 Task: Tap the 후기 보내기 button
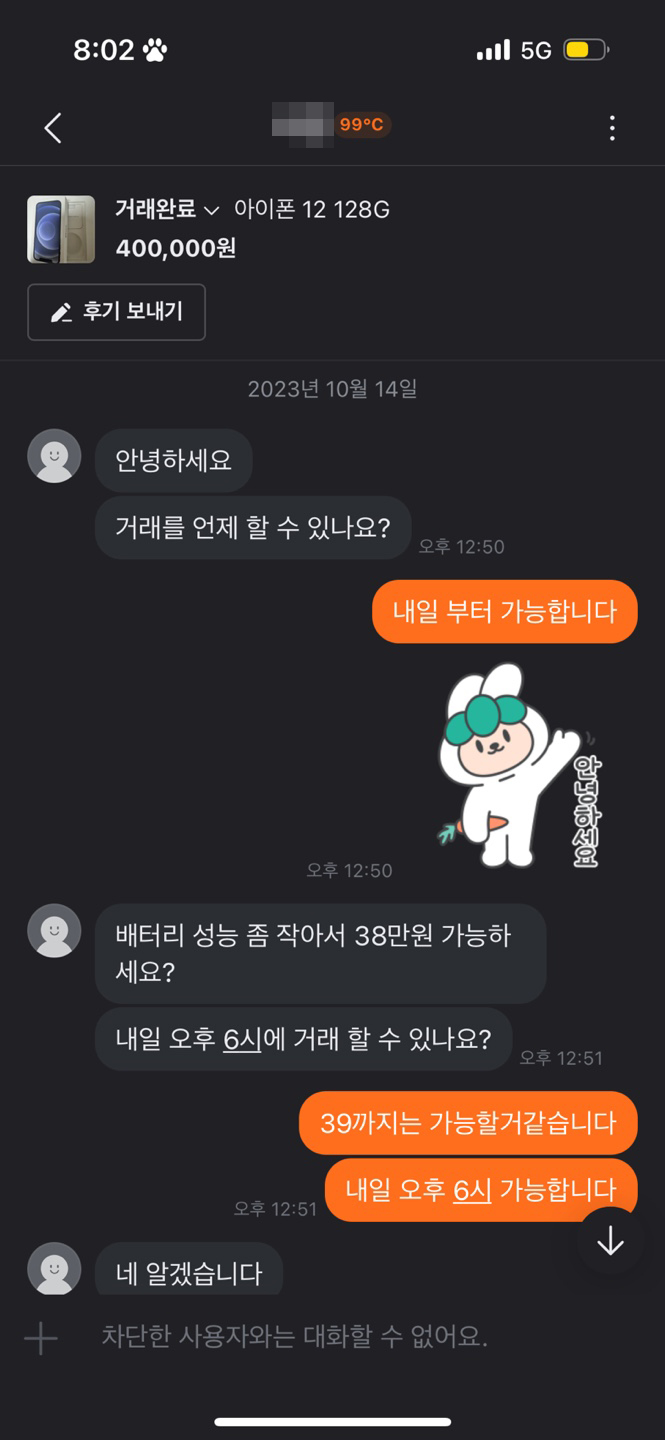tap(117, 312)
